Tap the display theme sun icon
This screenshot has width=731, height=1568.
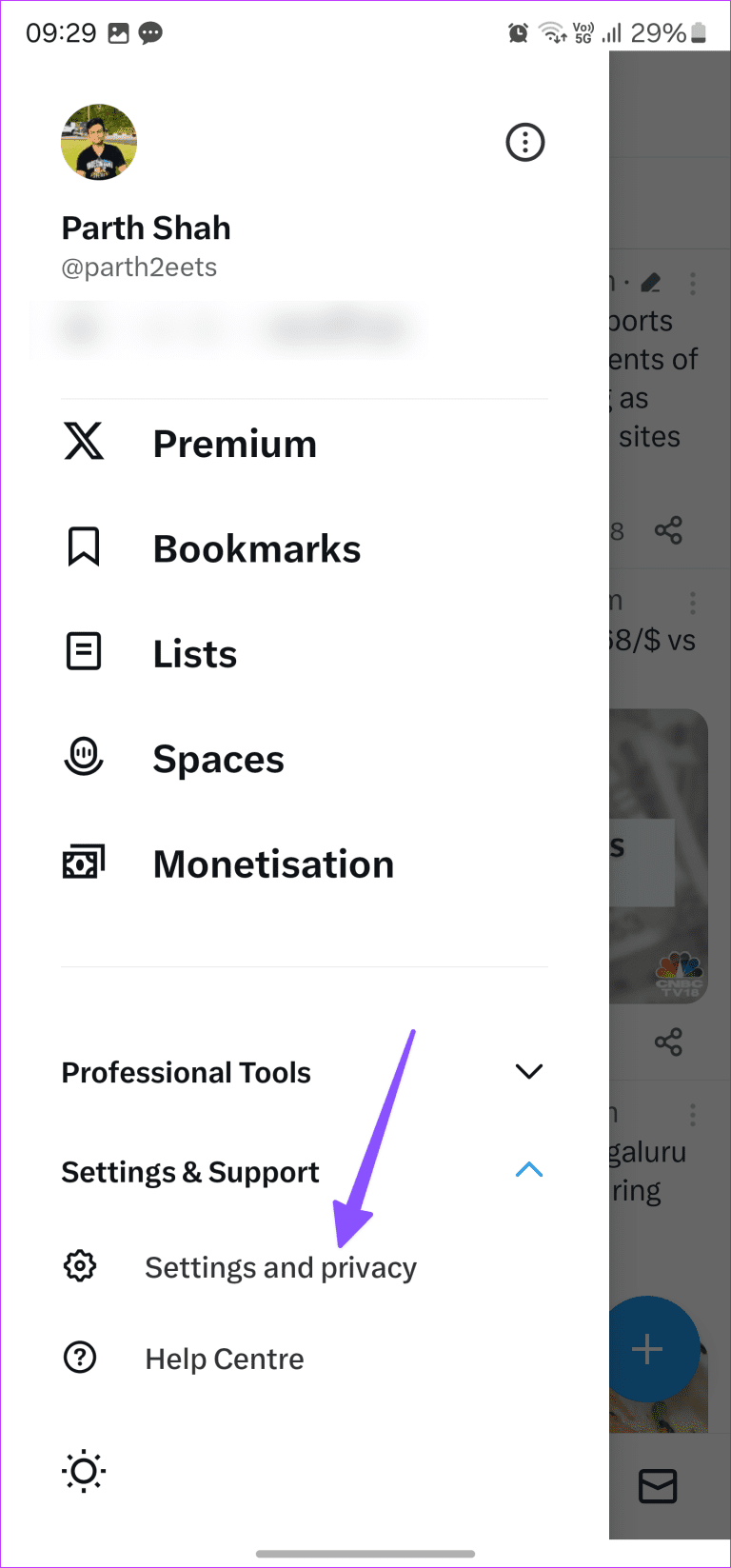(x=84, y=1471)
